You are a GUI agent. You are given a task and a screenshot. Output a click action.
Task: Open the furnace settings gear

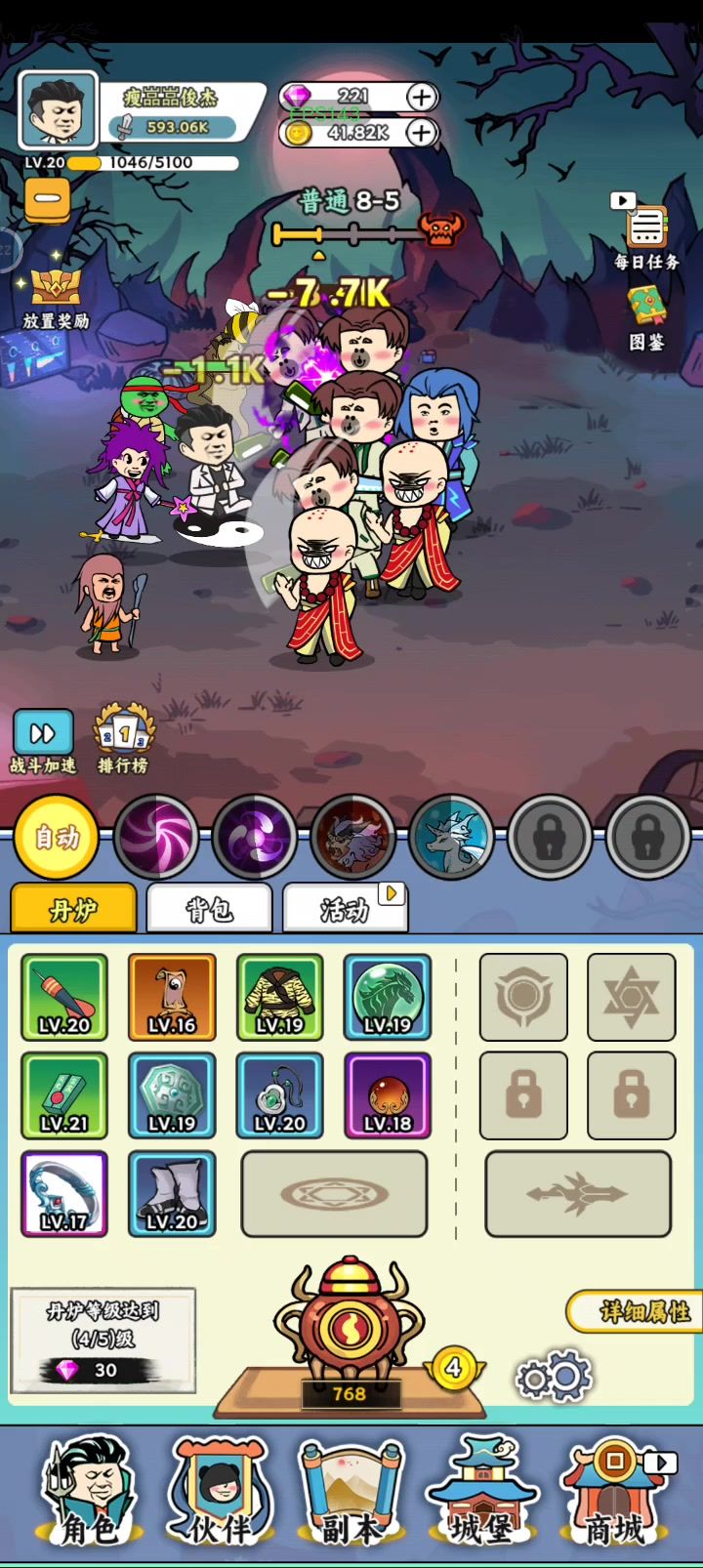coord(554,1375)
